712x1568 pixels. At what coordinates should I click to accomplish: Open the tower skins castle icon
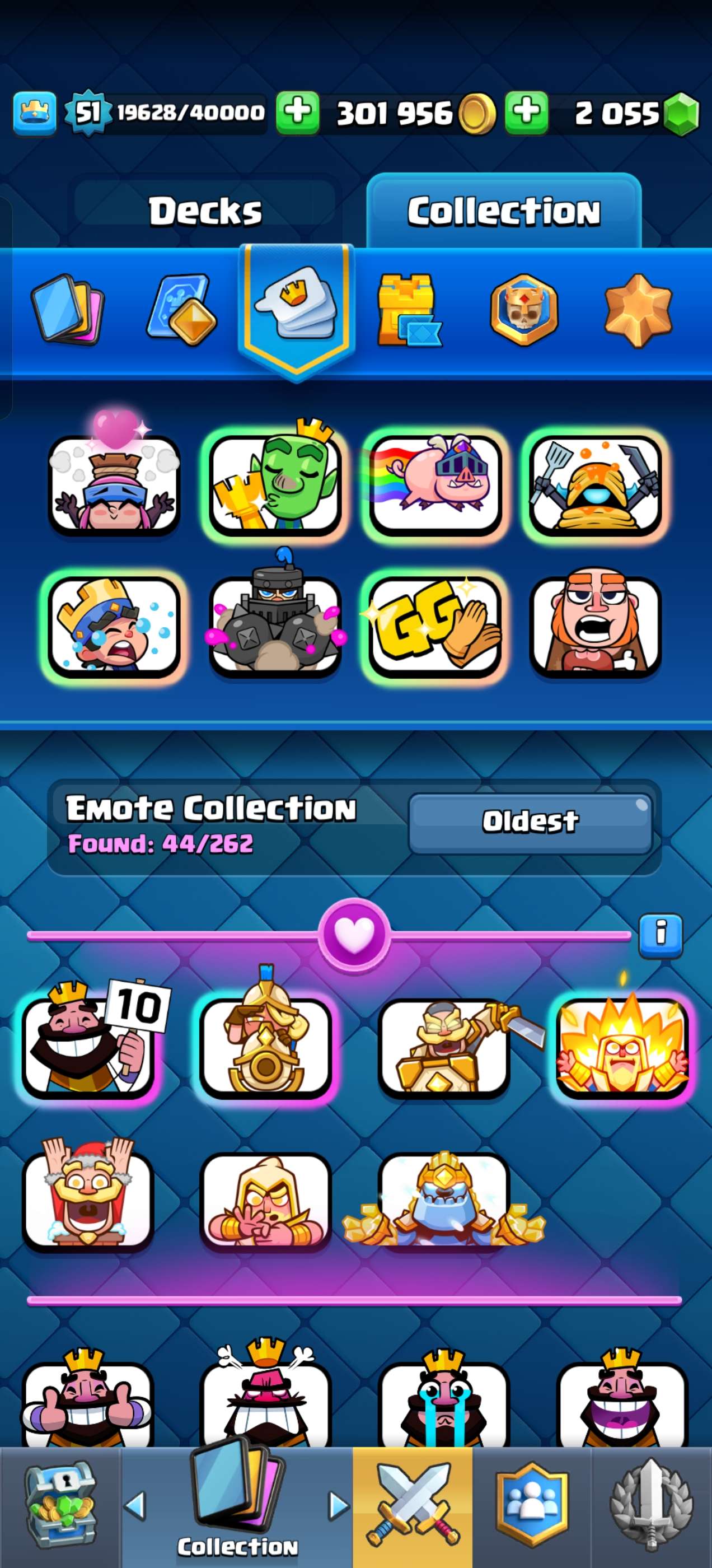point(408,310)
